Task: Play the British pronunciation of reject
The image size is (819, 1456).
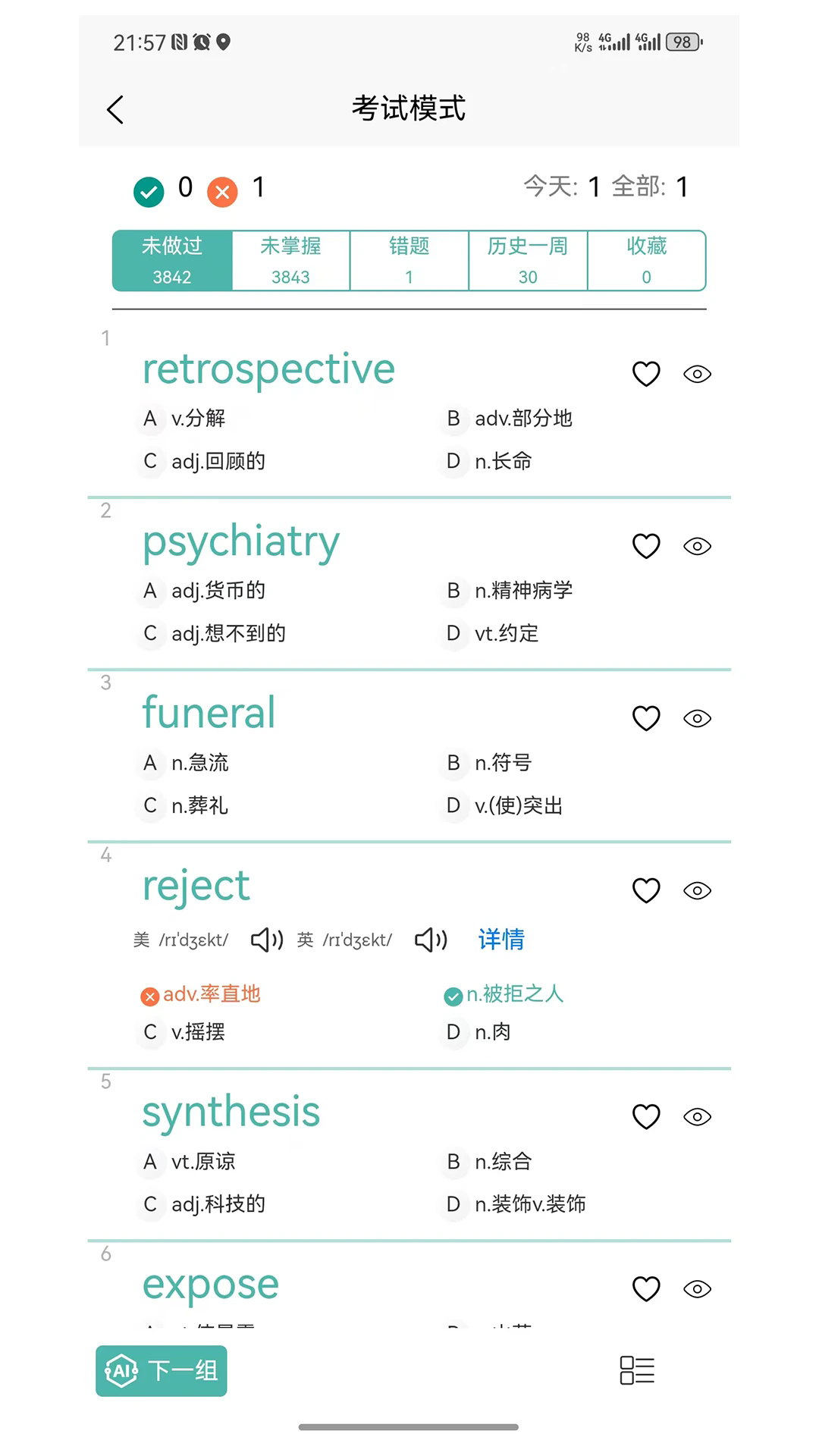Action: point(430,940)
